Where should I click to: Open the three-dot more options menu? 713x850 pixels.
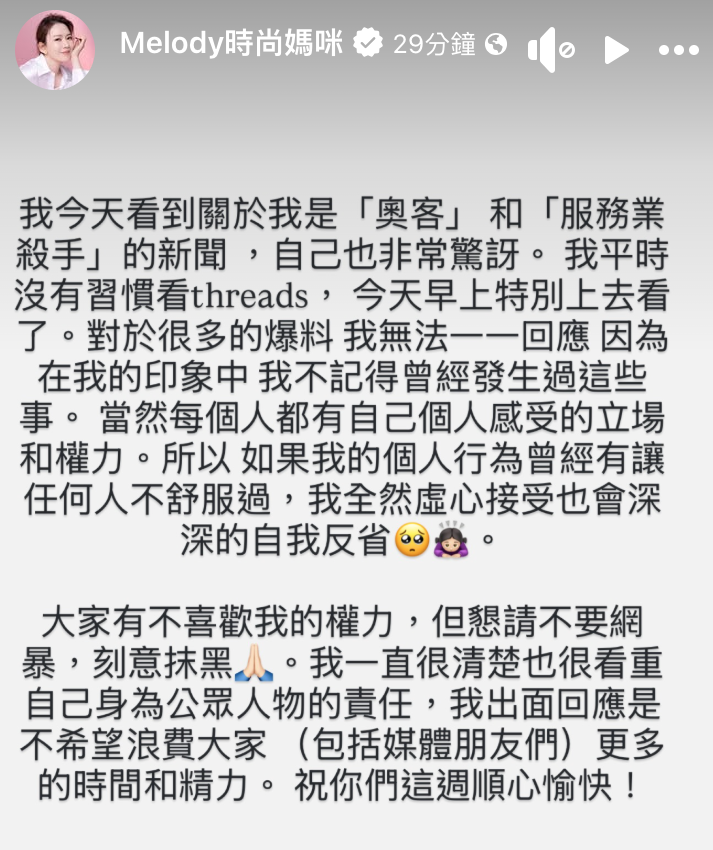click(677, 49)
